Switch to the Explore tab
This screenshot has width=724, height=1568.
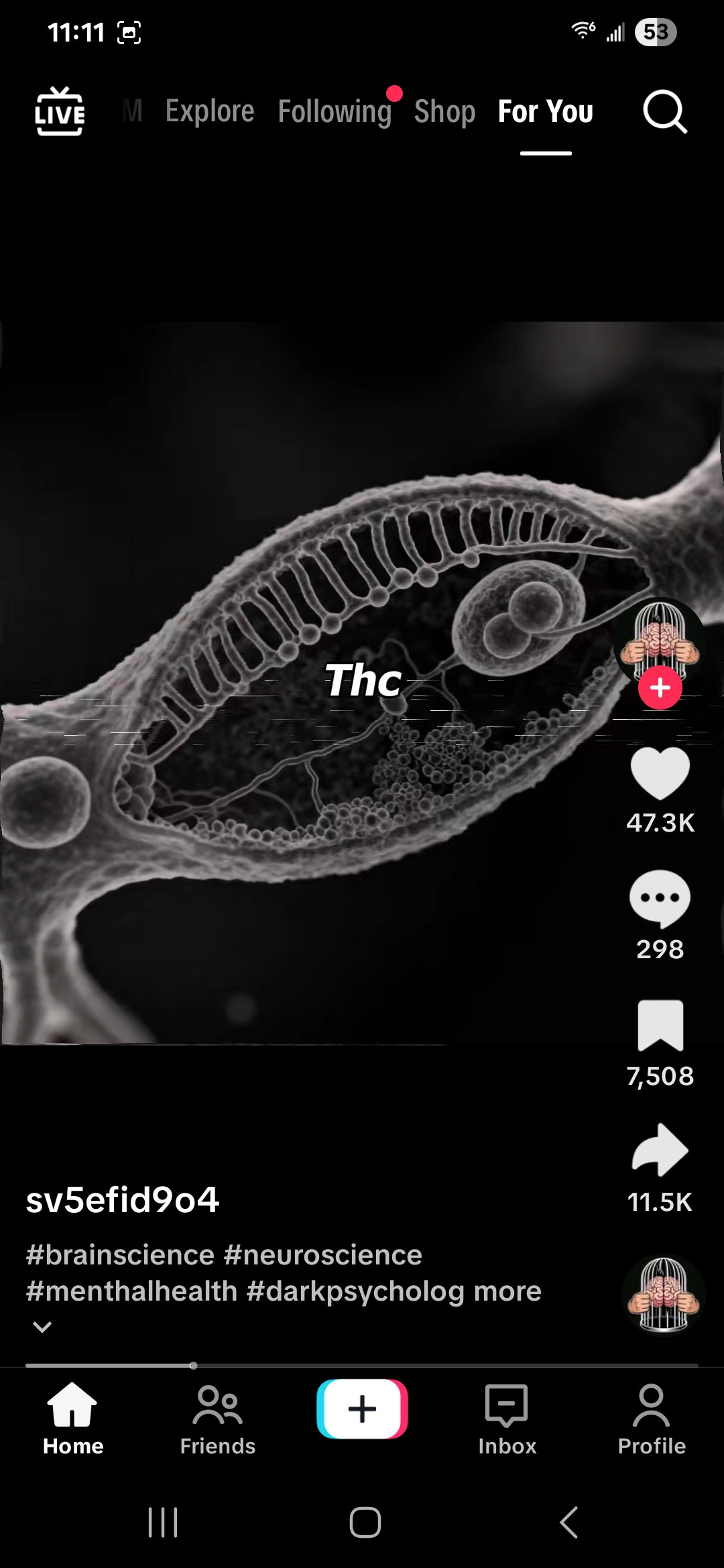pos(210,111)
